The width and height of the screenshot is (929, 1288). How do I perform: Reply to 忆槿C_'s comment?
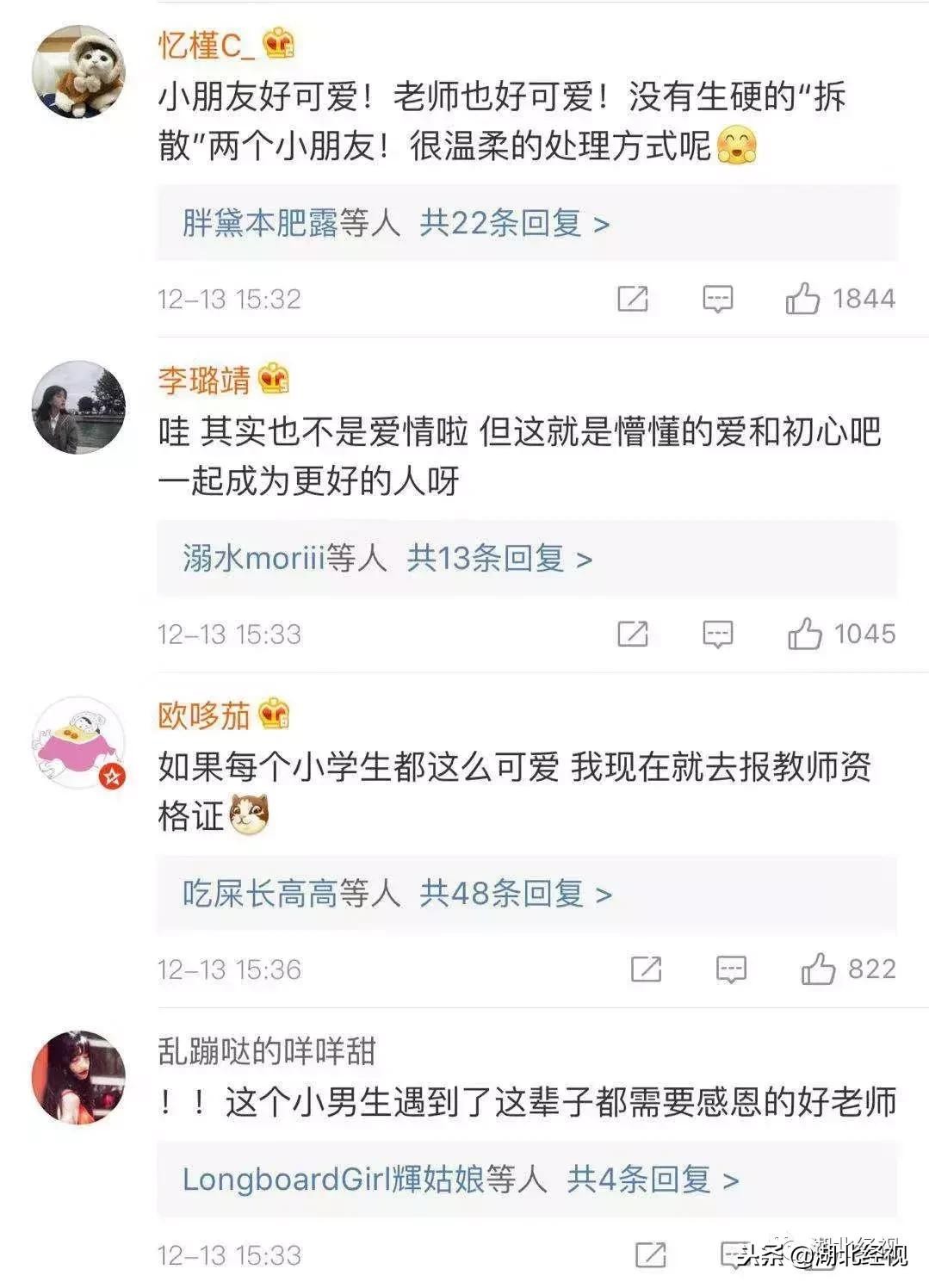click(x=717, y=299)
